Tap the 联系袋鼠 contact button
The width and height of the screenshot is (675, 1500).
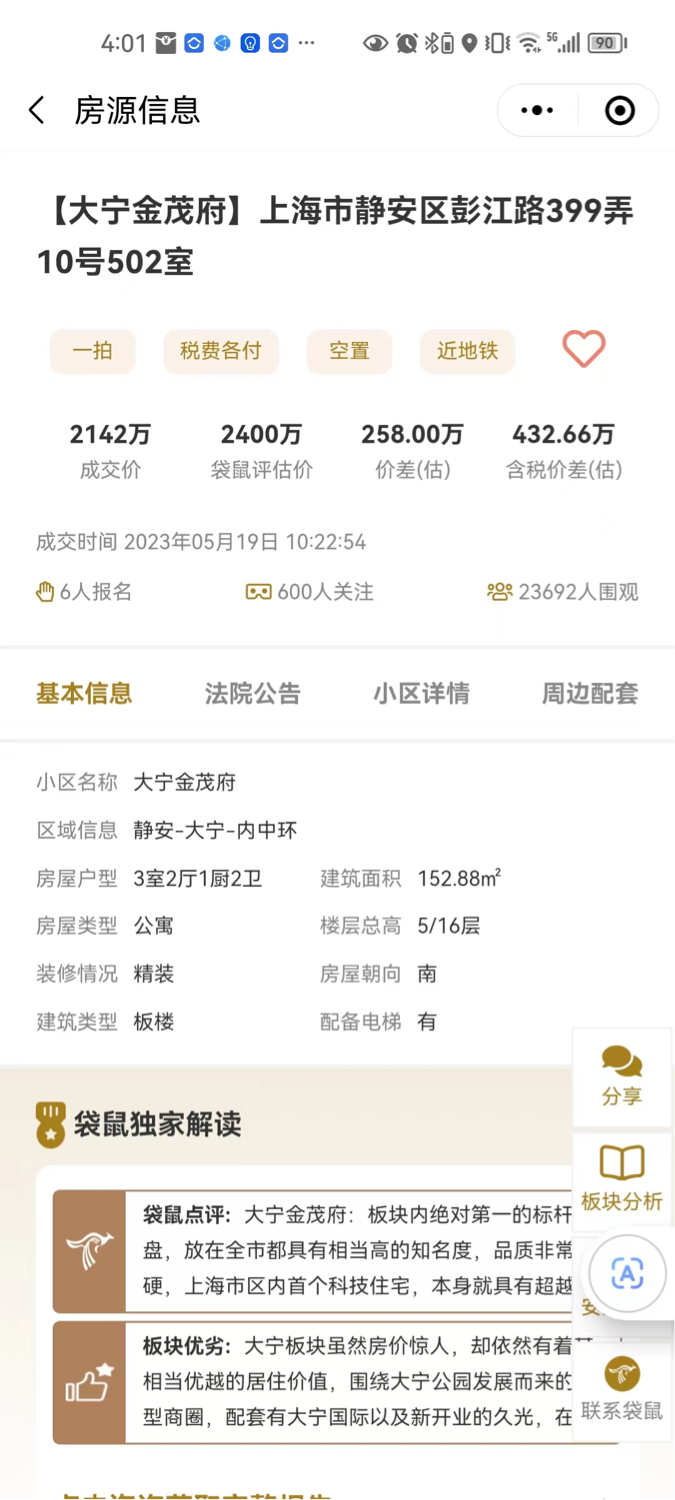pyautogui.click(x=621, y=1389)
